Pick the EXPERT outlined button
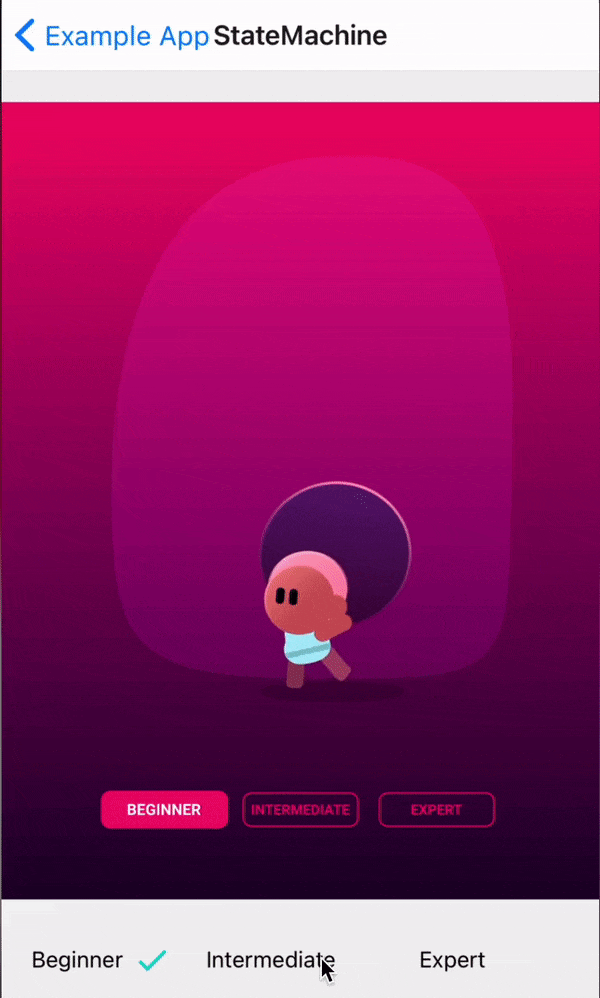This screenshot has width=600, height=998. click(x=436, y=810)
